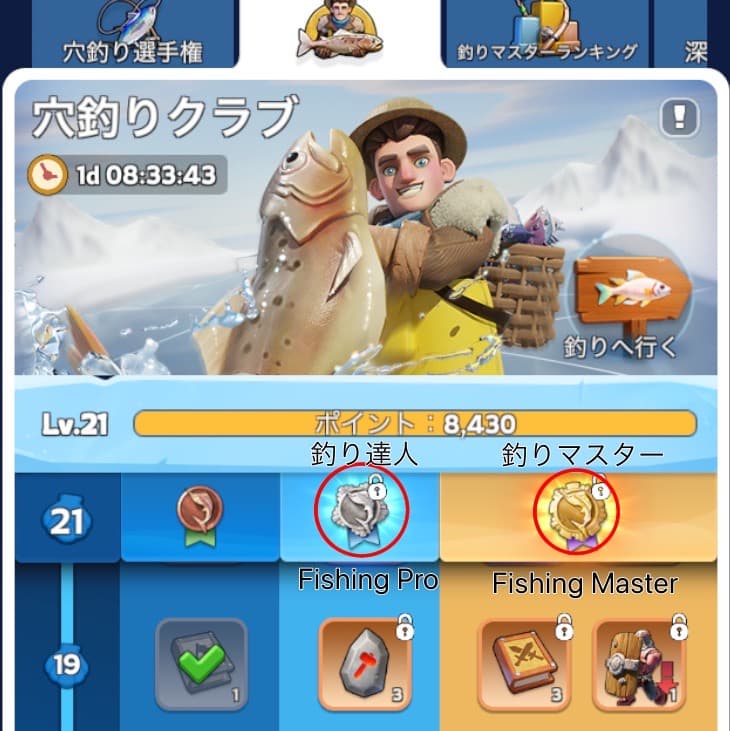Tap the 釣りへ行く fish signpost button
This screenshot has width=730, height=731.
pyautogui.click(x=634, y=307)
